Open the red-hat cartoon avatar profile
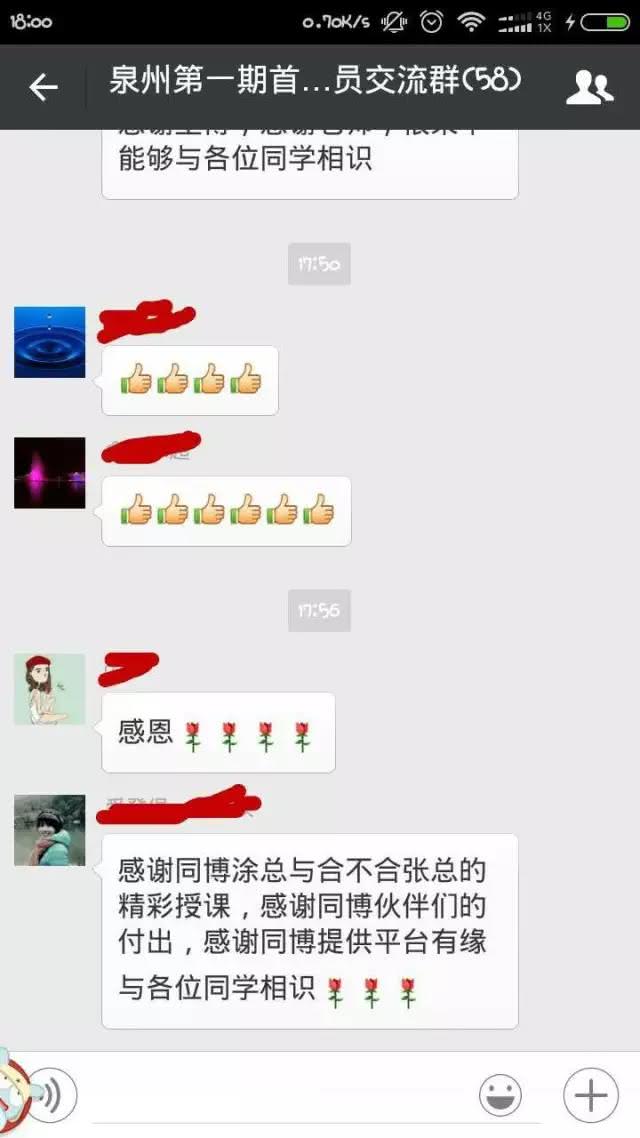Image resolution: width=640 pixels, height=1138 pixels. [50, 689]
